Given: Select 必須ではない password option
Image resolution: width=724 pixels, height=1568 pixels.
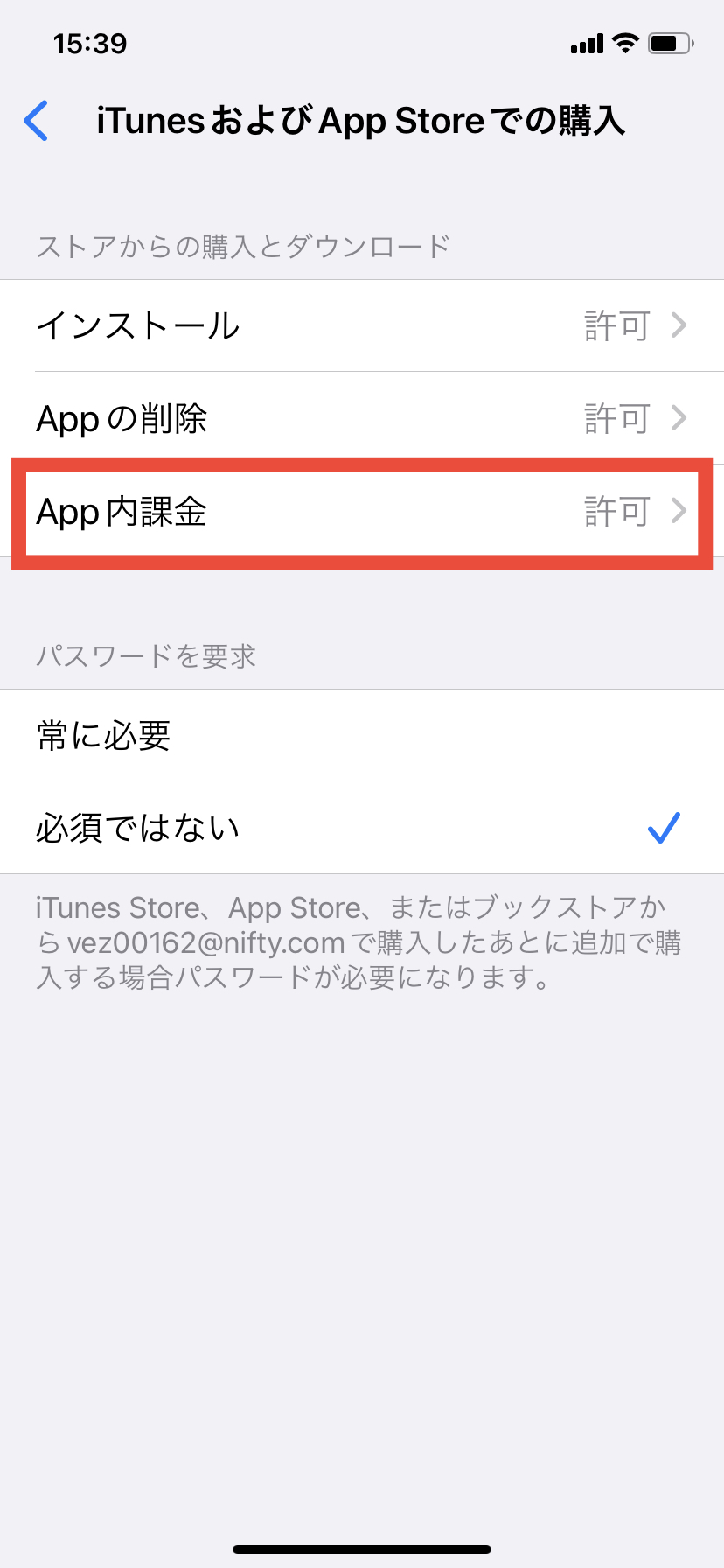Looking at the screenshot, I should 362,828.
